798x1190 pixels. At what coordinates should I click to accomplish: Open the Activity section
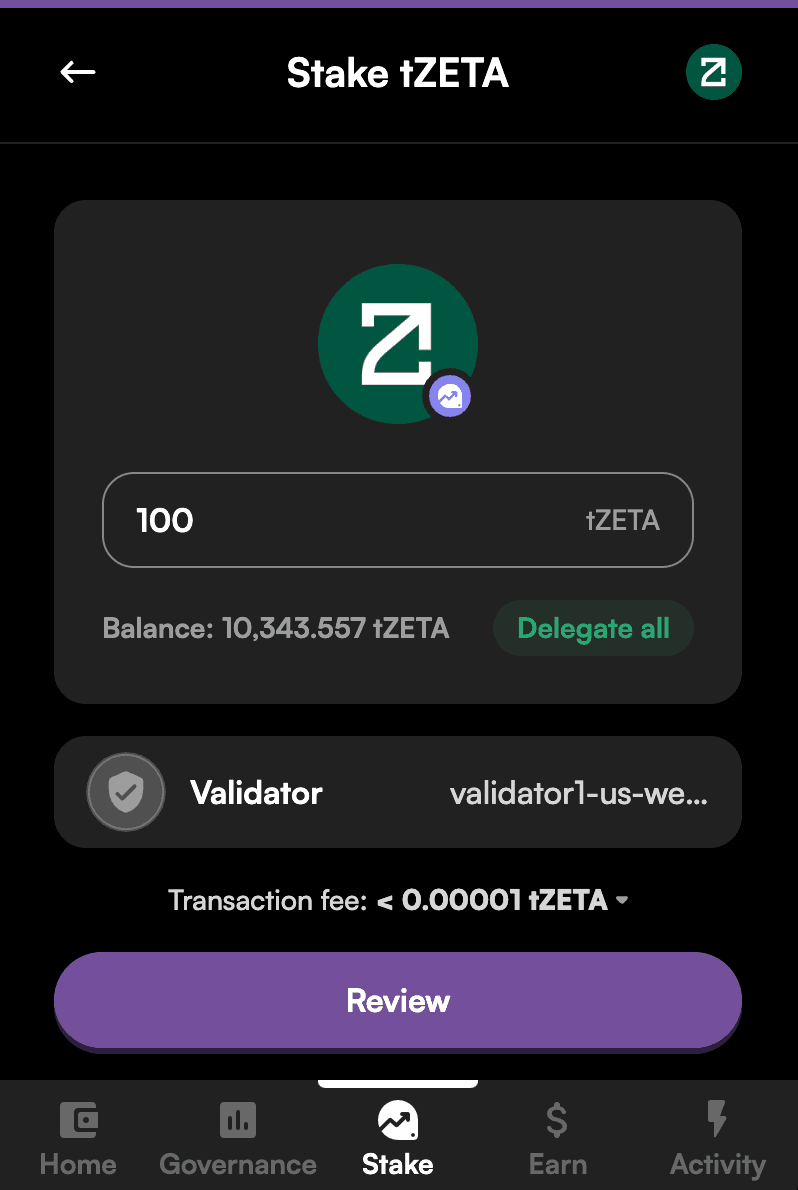717,1137
